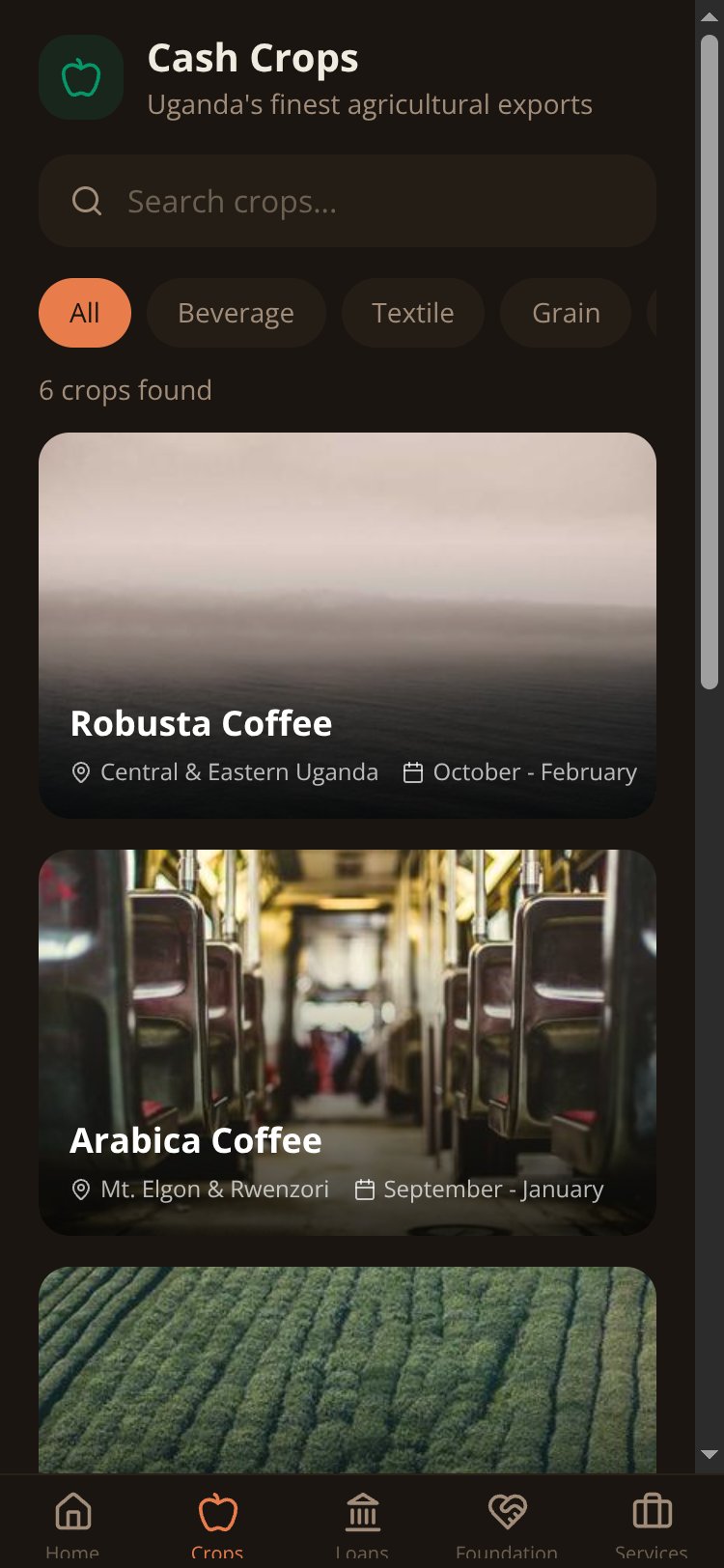Select the All filter chip

tap(85, 313)
